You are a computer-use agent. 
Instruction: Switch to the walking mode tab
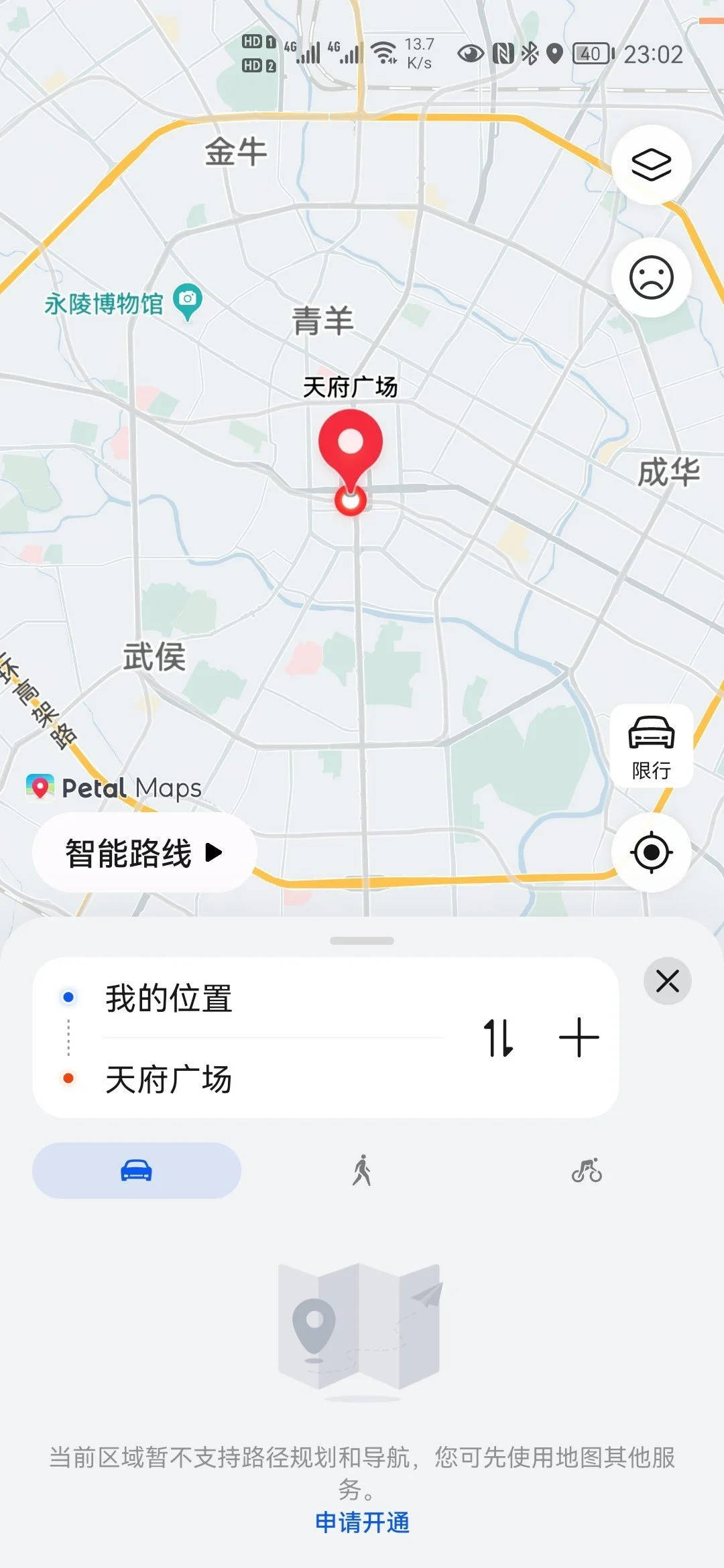click(362, 1171)
